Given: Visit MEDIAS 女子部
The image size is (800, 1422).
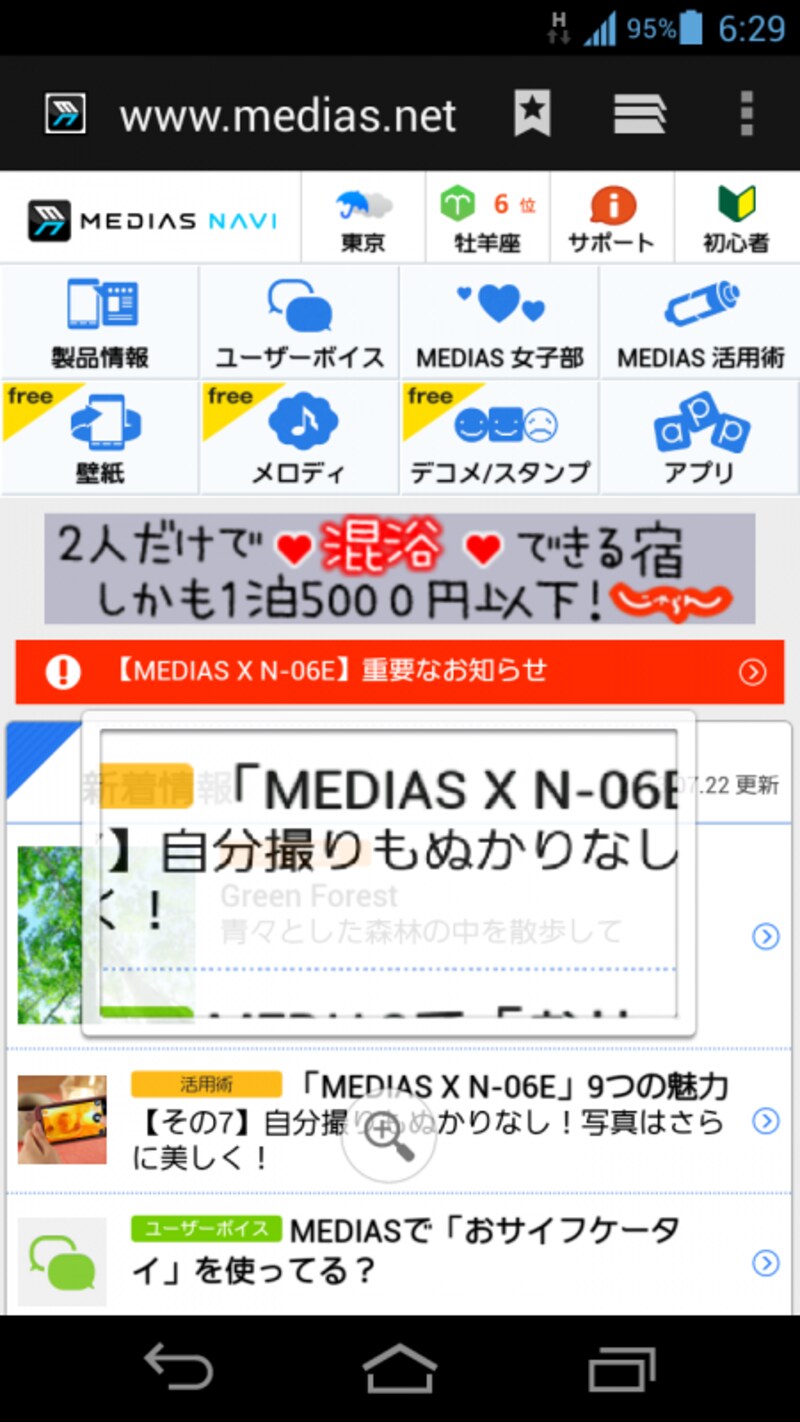Looking at the screenshot, I should (x=499, y=322).
